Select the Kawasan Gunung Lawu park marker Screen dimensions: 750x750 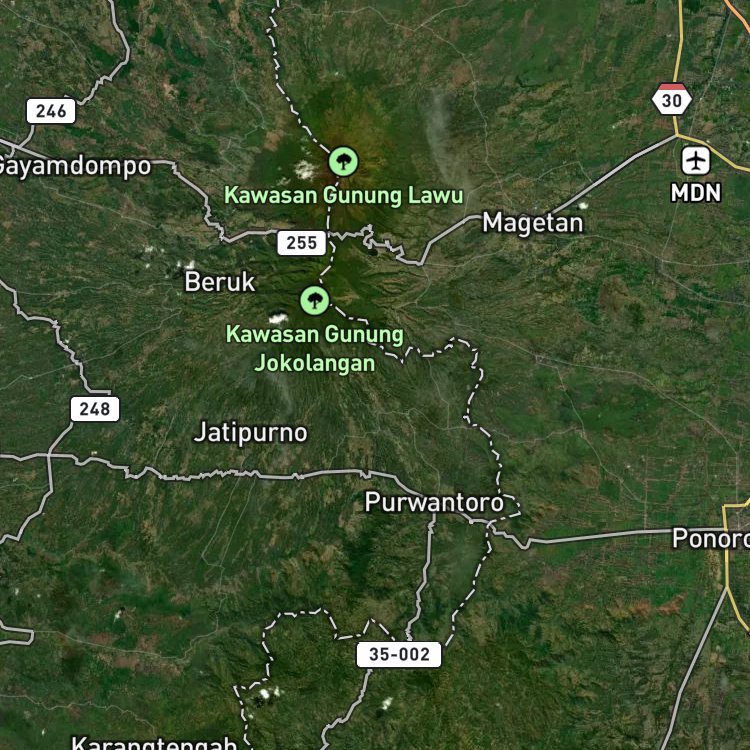(x=343, y=162)
